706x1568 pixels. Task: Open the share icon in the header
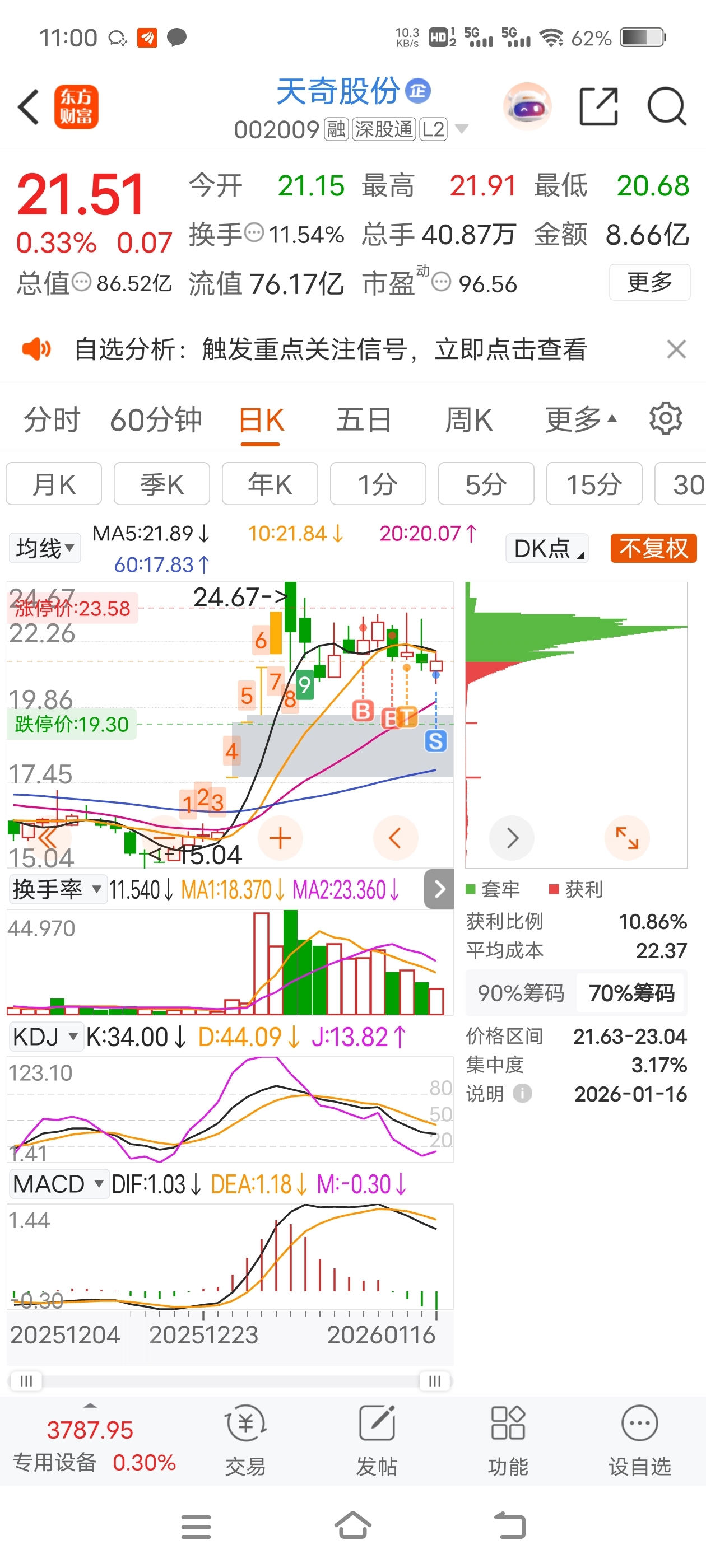(598, 107)
